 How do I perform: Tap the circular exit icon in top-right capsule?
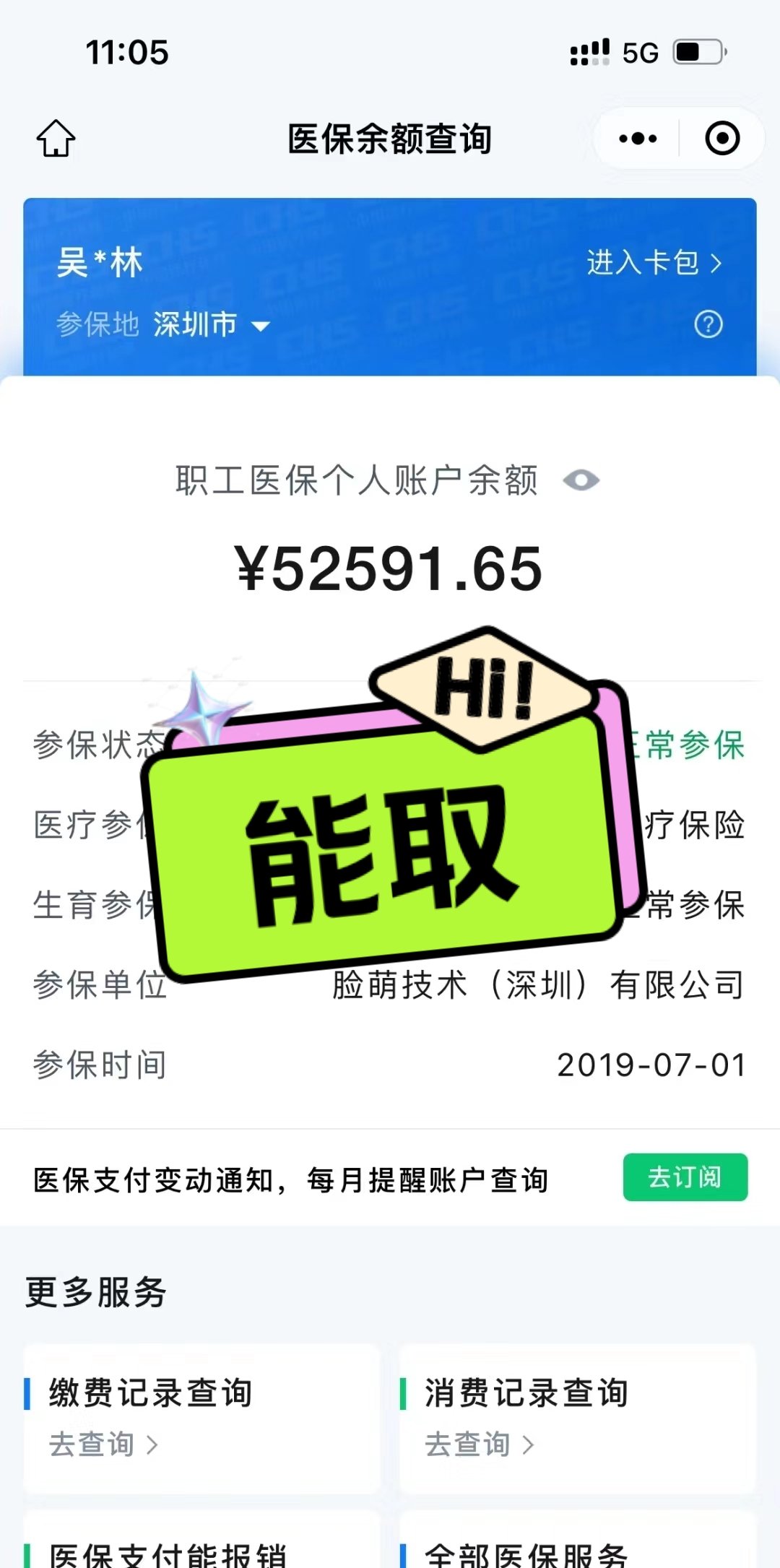[722, 137]
